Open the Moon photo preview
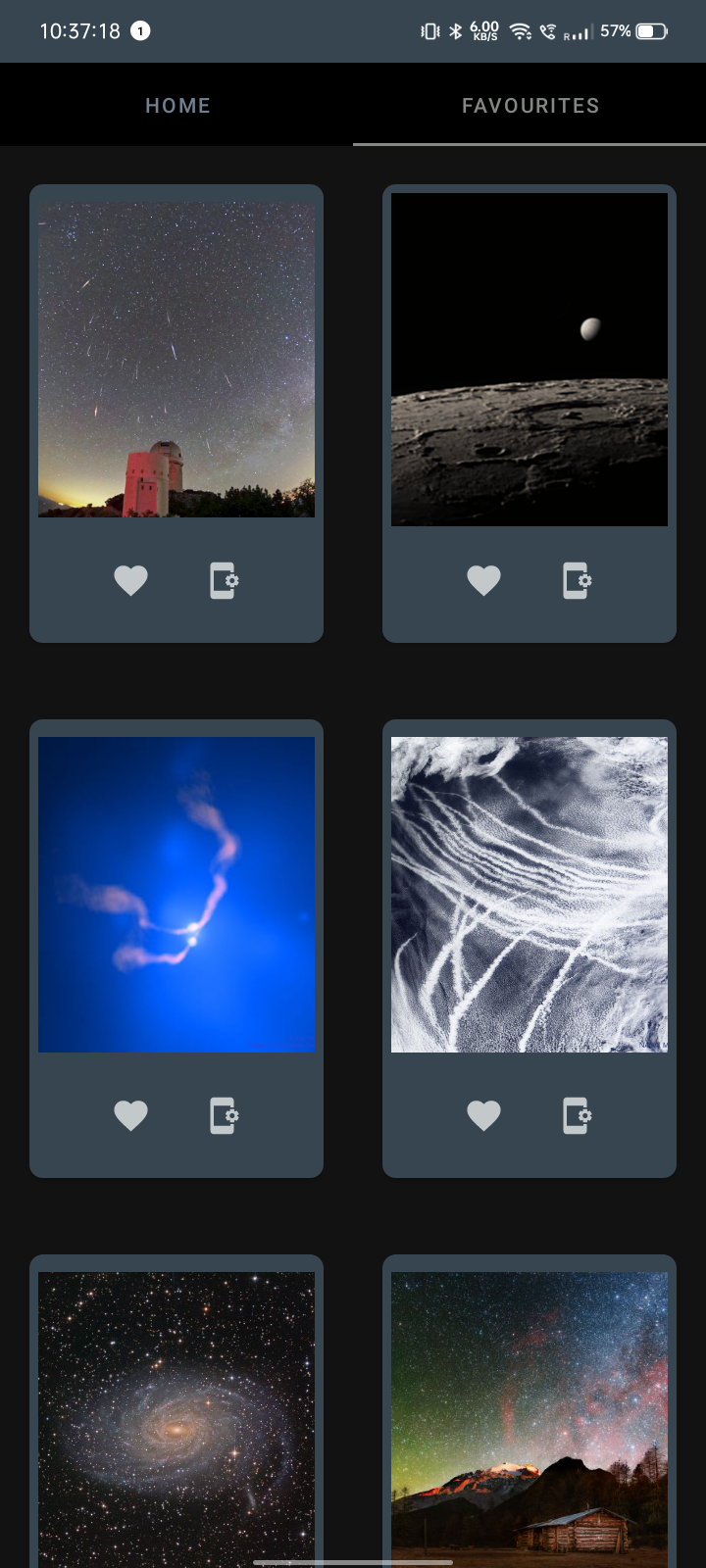Viewport: 706px width, 1568px height. point(529,357)
